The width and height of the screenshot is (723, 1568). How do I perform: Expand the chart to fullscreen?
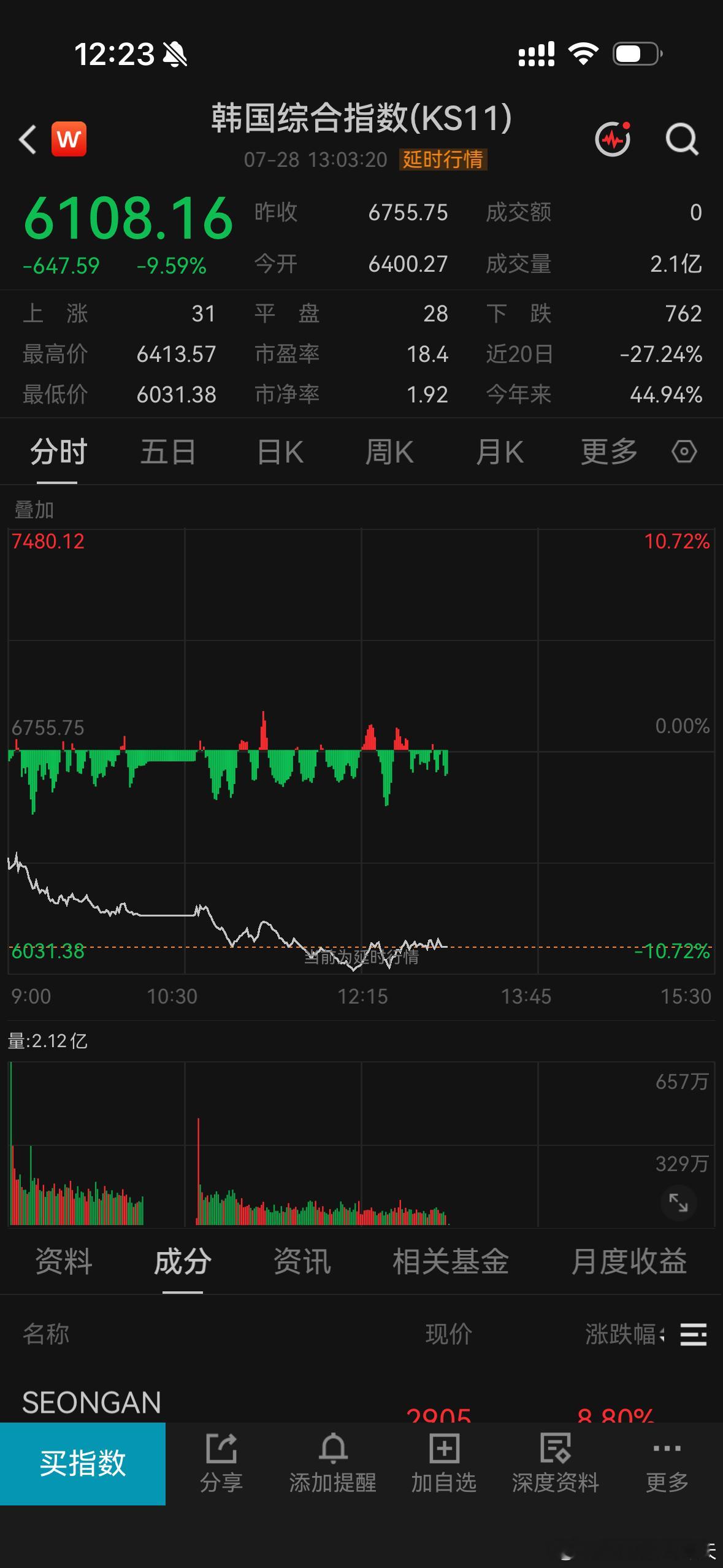tap(678, 1202)
